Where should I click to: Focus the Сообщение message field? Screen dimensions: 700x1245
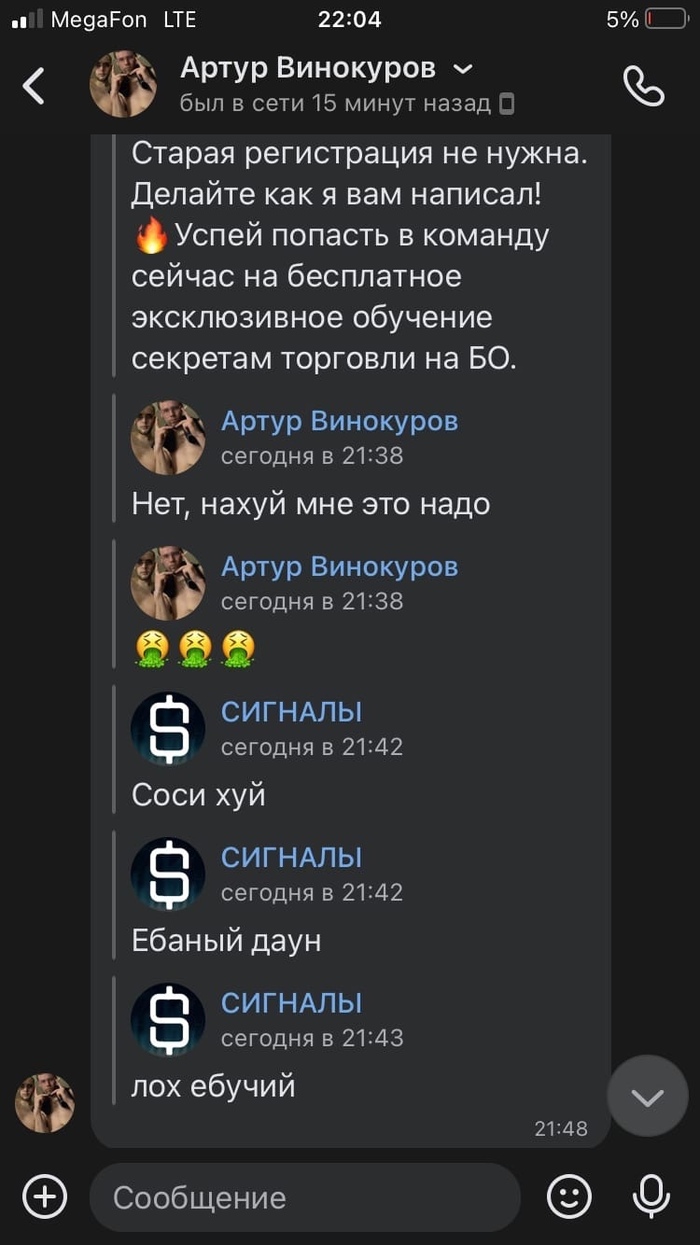click(305, 1197)
